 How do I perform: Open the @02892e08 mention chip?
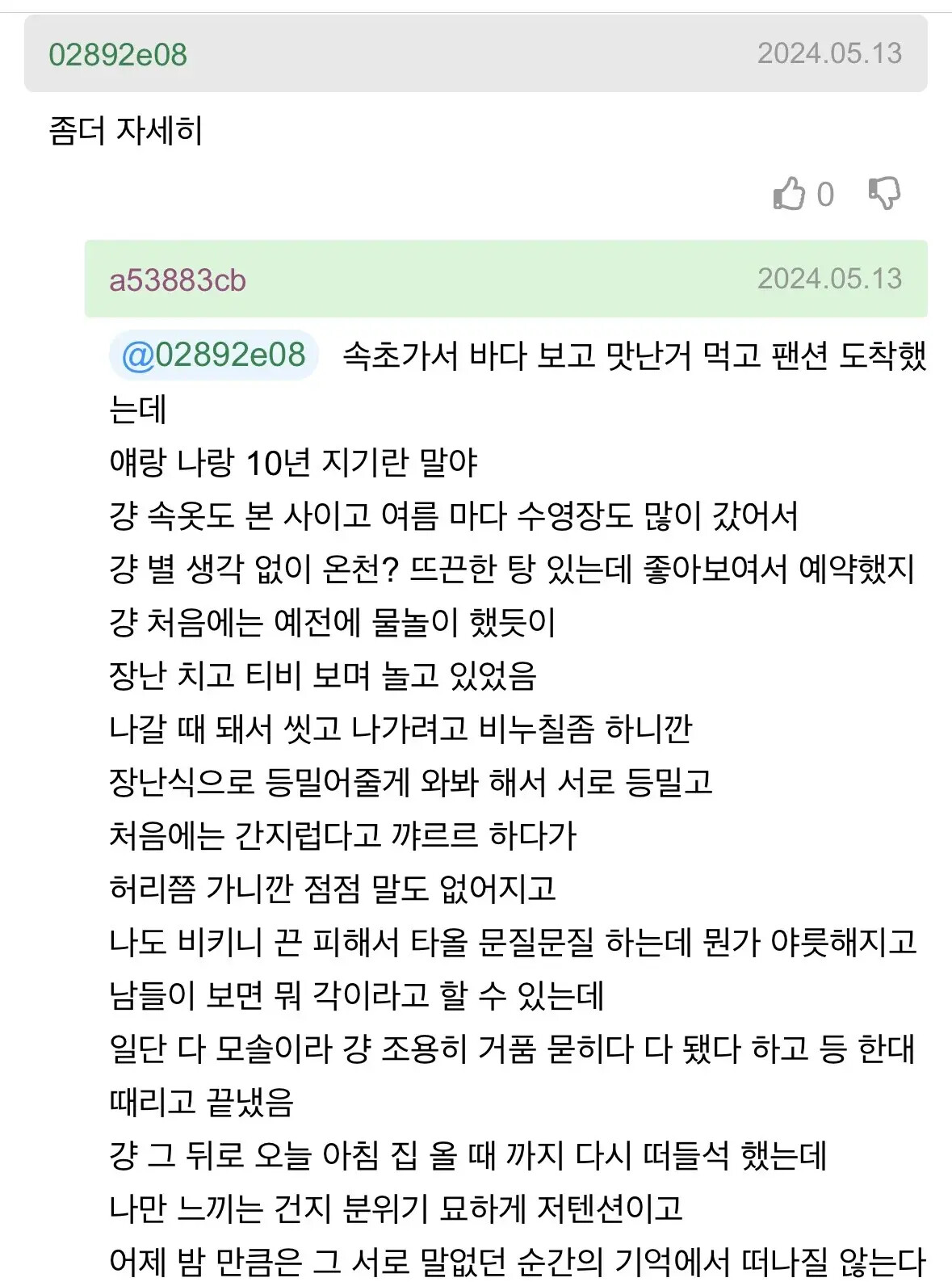[213, 355]
